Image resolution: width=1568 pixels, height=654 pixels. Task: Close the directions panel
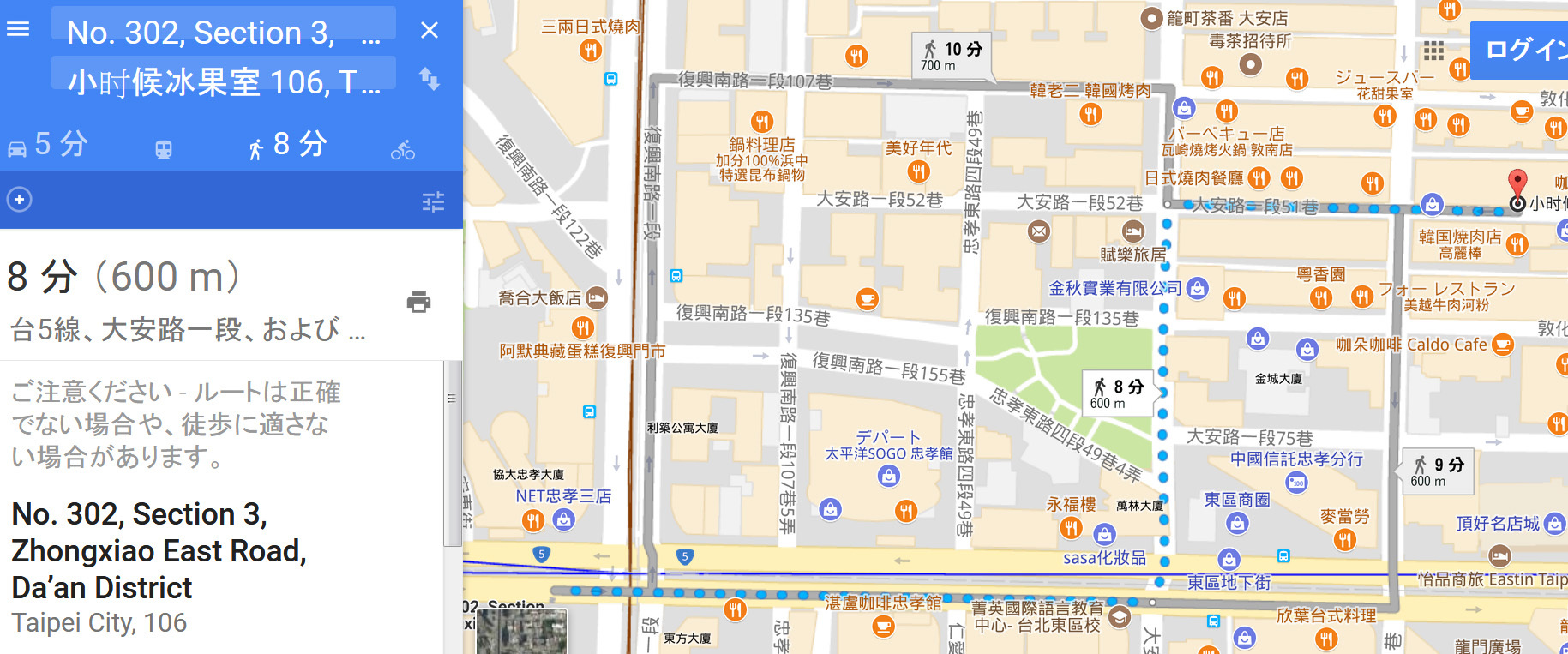click(x=430, y=31)
